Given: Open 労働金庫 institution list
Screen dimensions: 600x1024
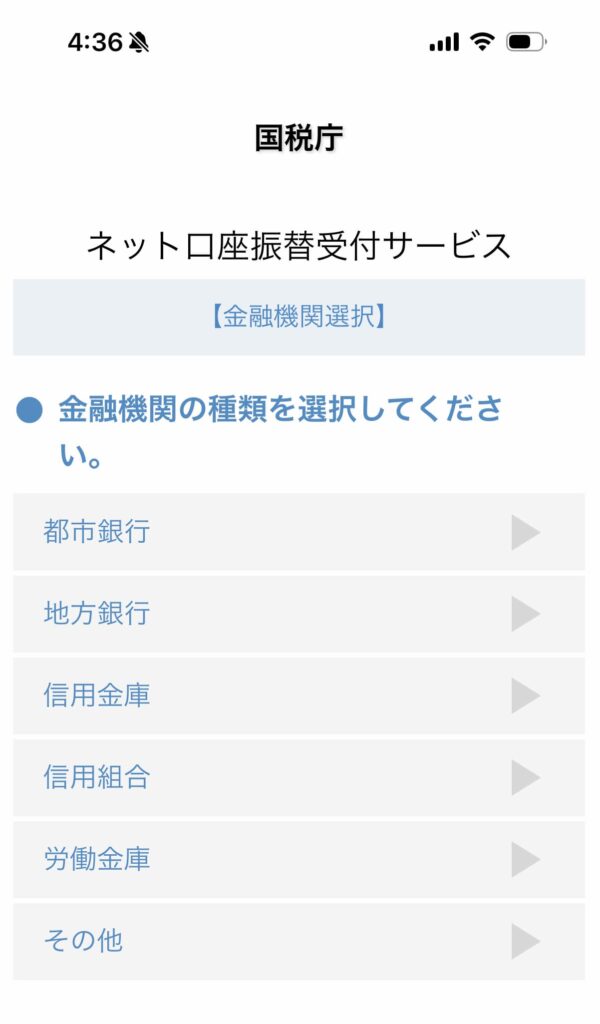Looking at the screenshot, I should [298, 860].
